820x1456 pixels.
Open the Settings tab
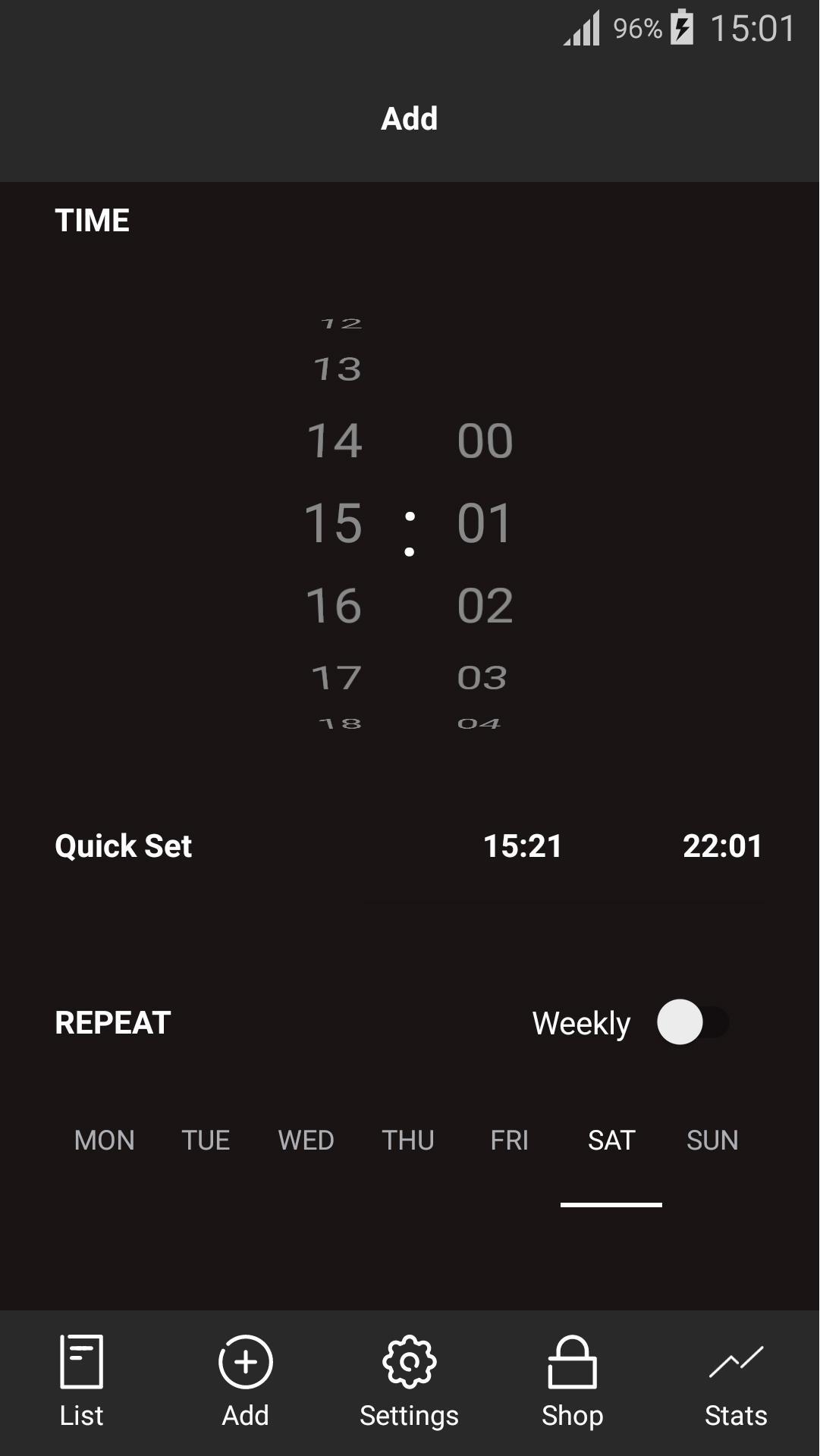[x=410, y=1382]
